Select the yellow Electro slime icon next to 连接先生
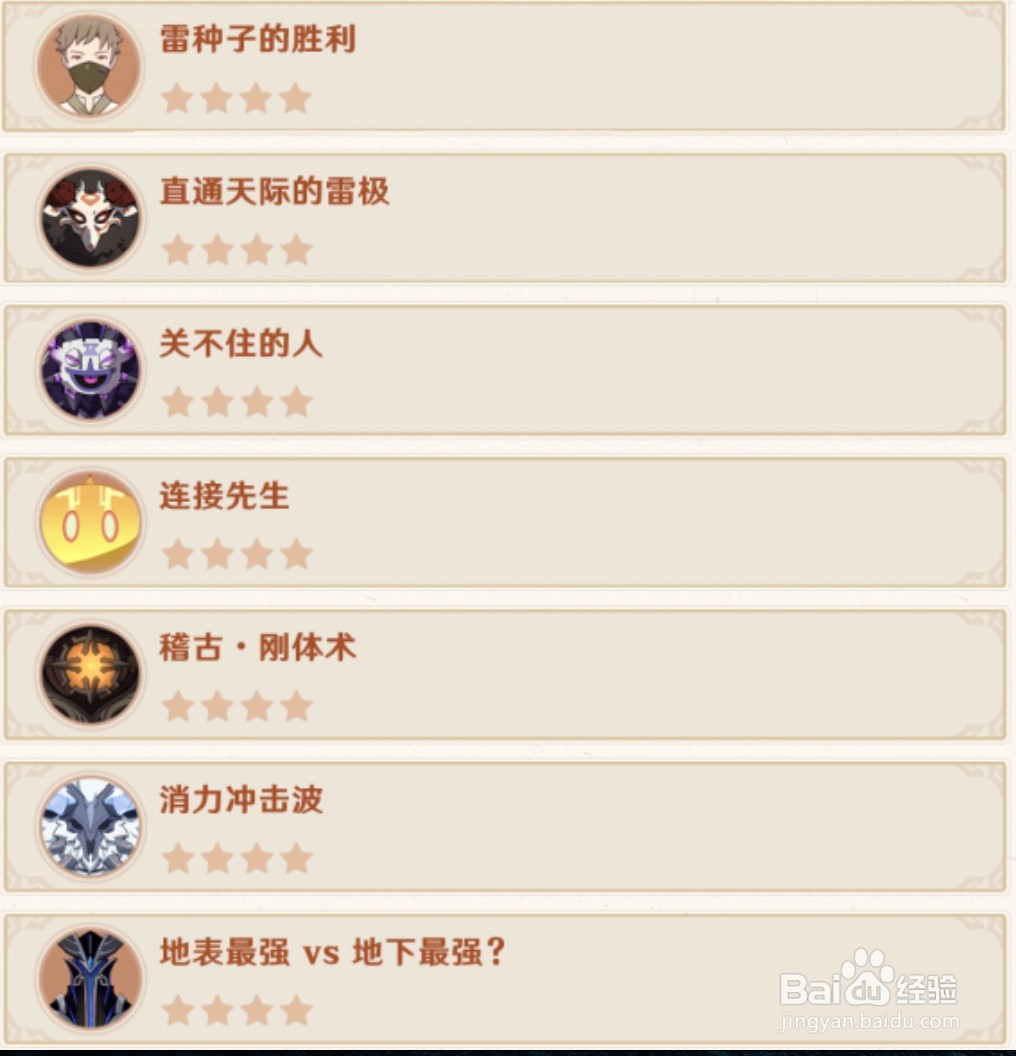The width and height of the screenshot is (1016, 1056). pyautogui.click(x=88, y=521)
